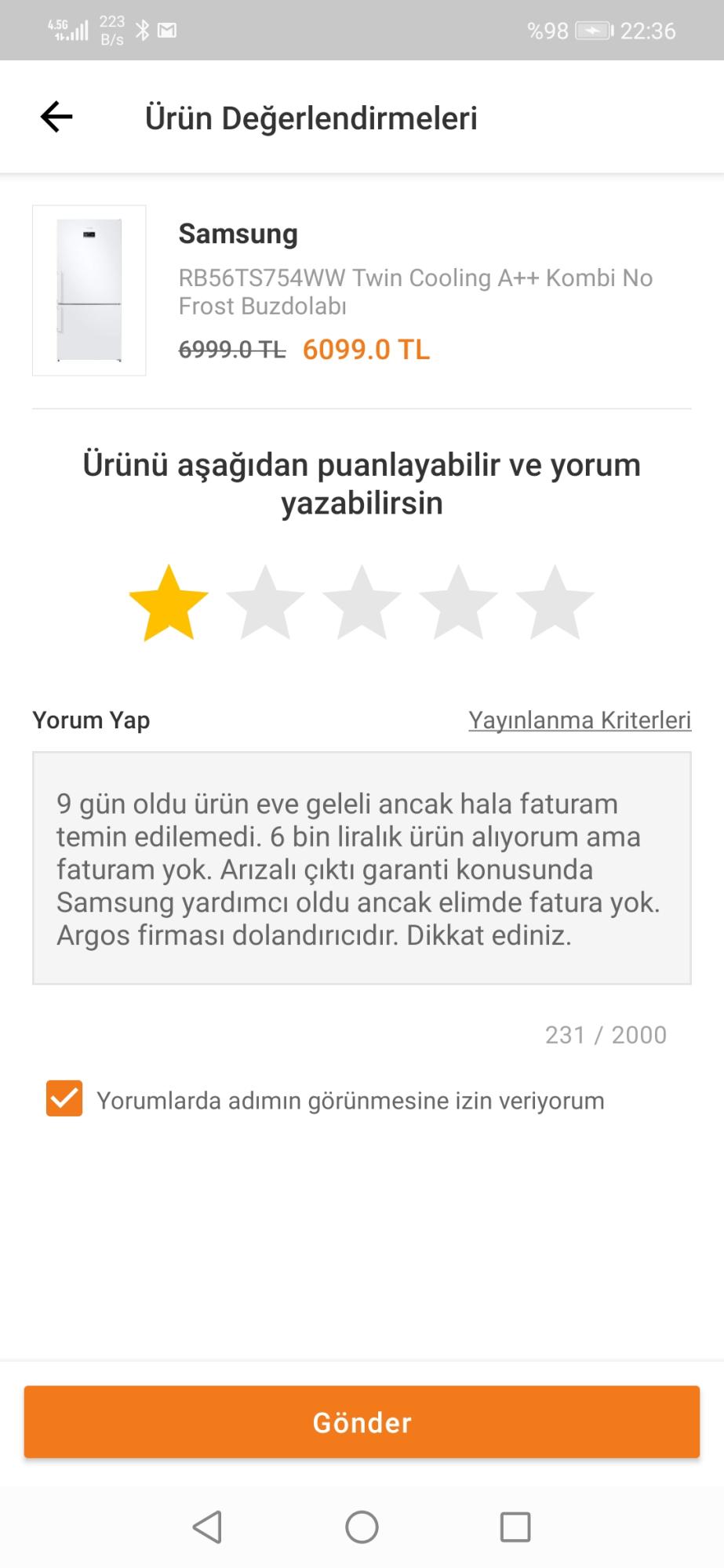Rate the product three stars

362,602
